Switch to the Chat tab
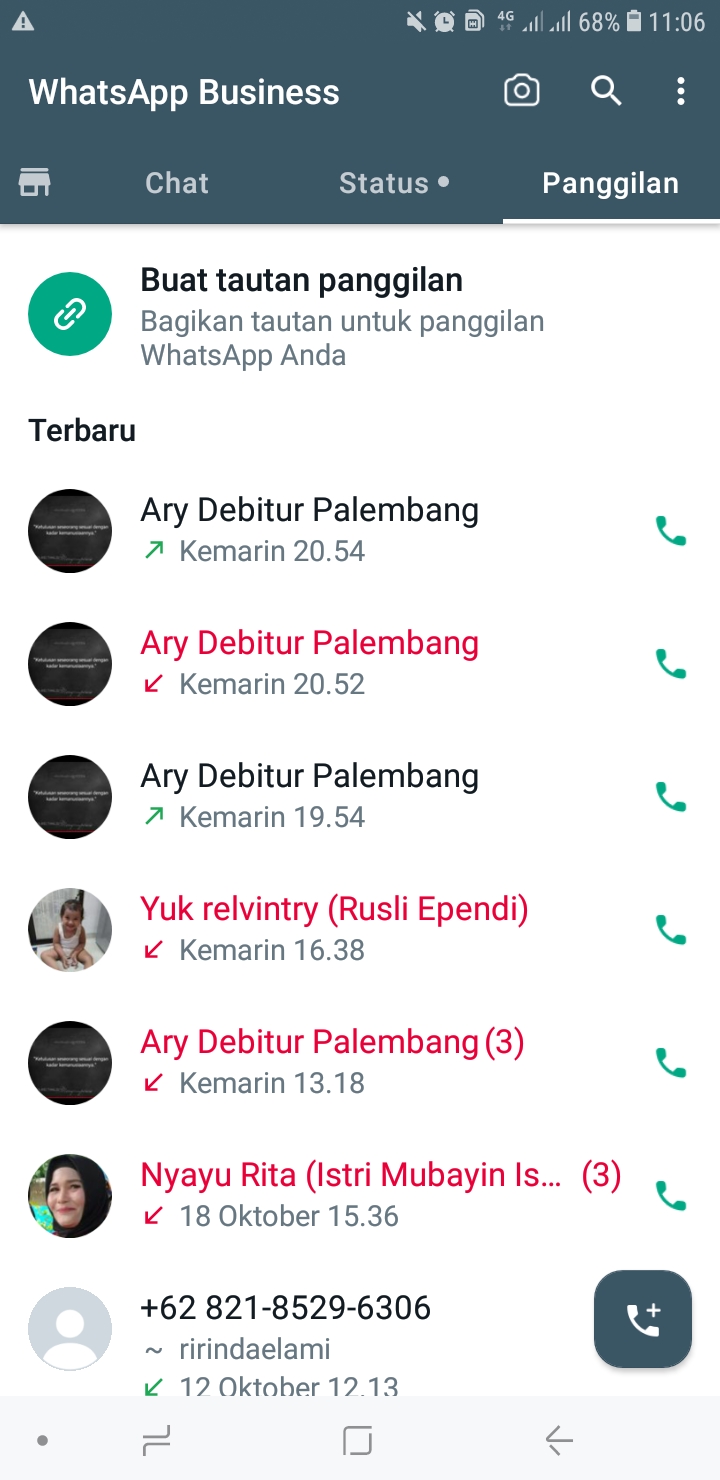 pos(177,183)
